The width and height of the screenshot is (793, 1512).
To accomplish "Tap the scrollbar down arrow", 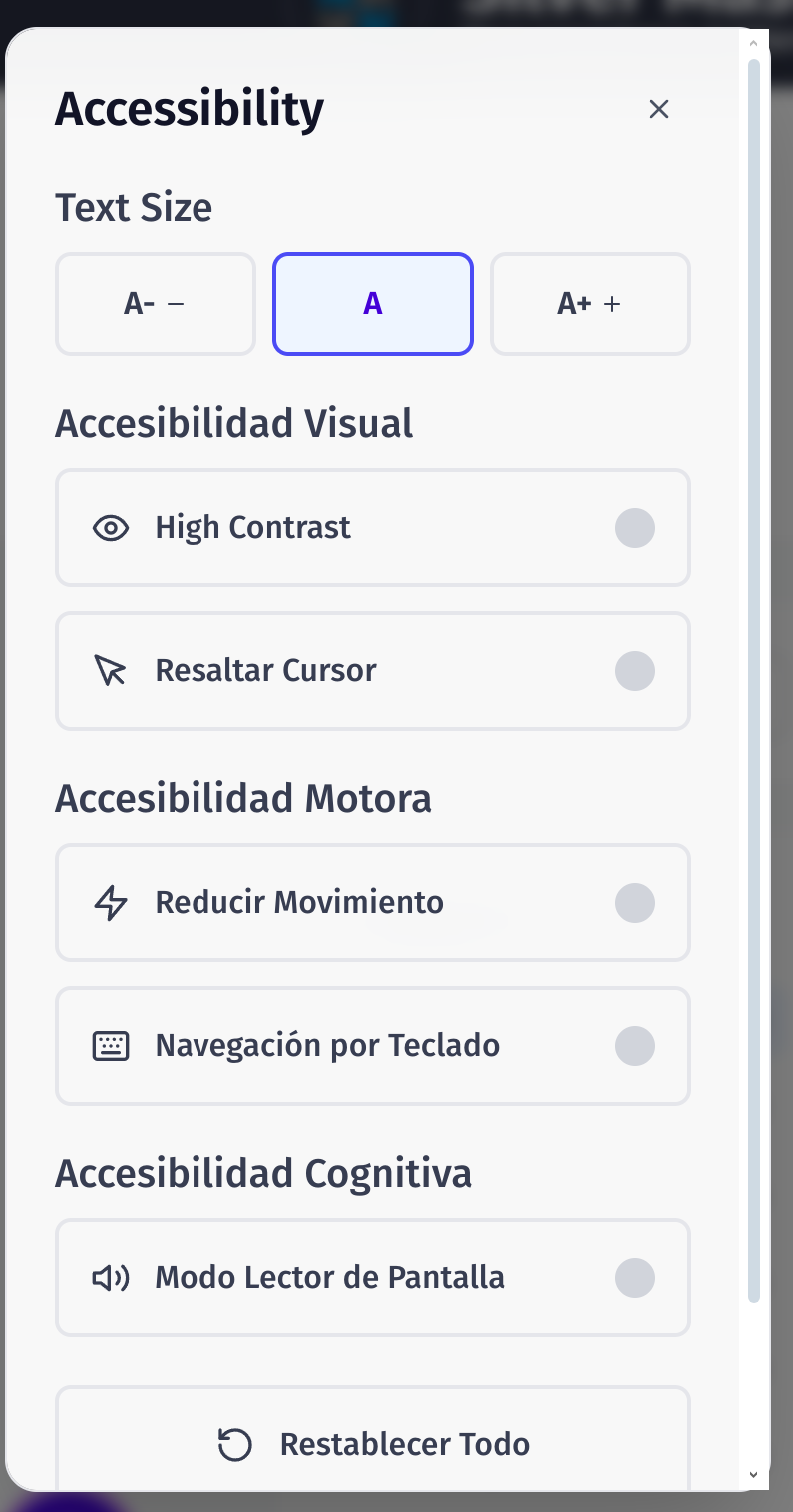I will (754, 1474).
